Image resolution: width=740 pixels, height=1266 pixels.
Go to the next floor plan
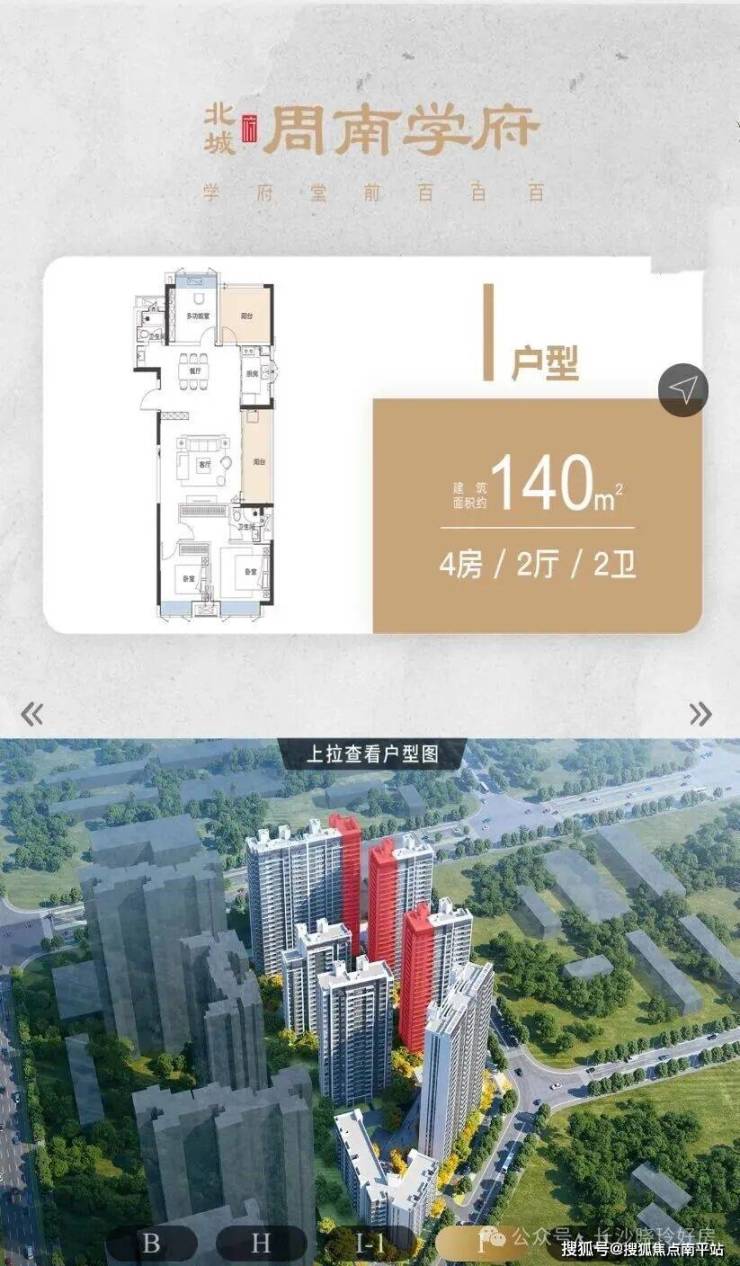coord(700,714)
